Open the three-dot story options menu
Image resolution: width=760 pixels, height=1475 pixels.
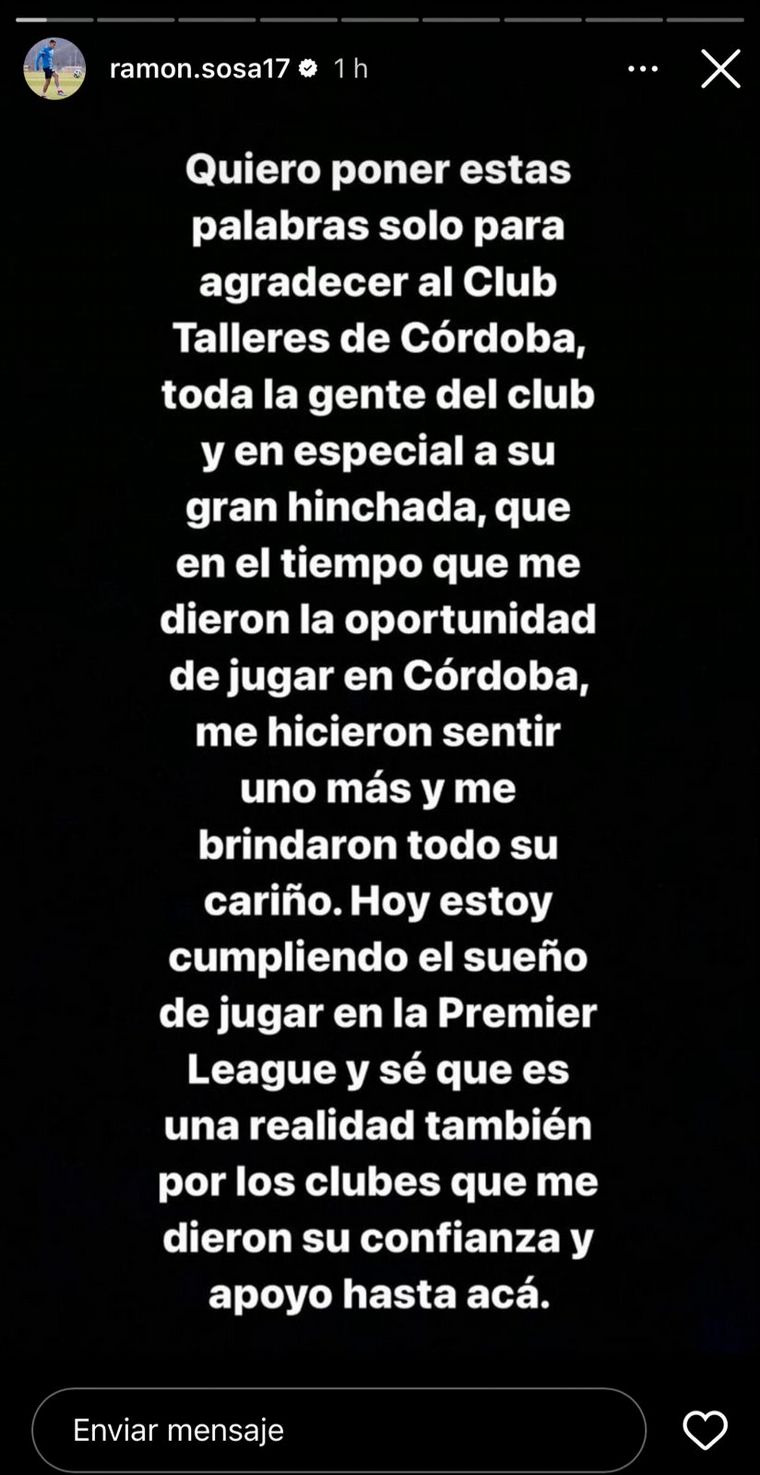pyautogui.click(x=643, y=69)
